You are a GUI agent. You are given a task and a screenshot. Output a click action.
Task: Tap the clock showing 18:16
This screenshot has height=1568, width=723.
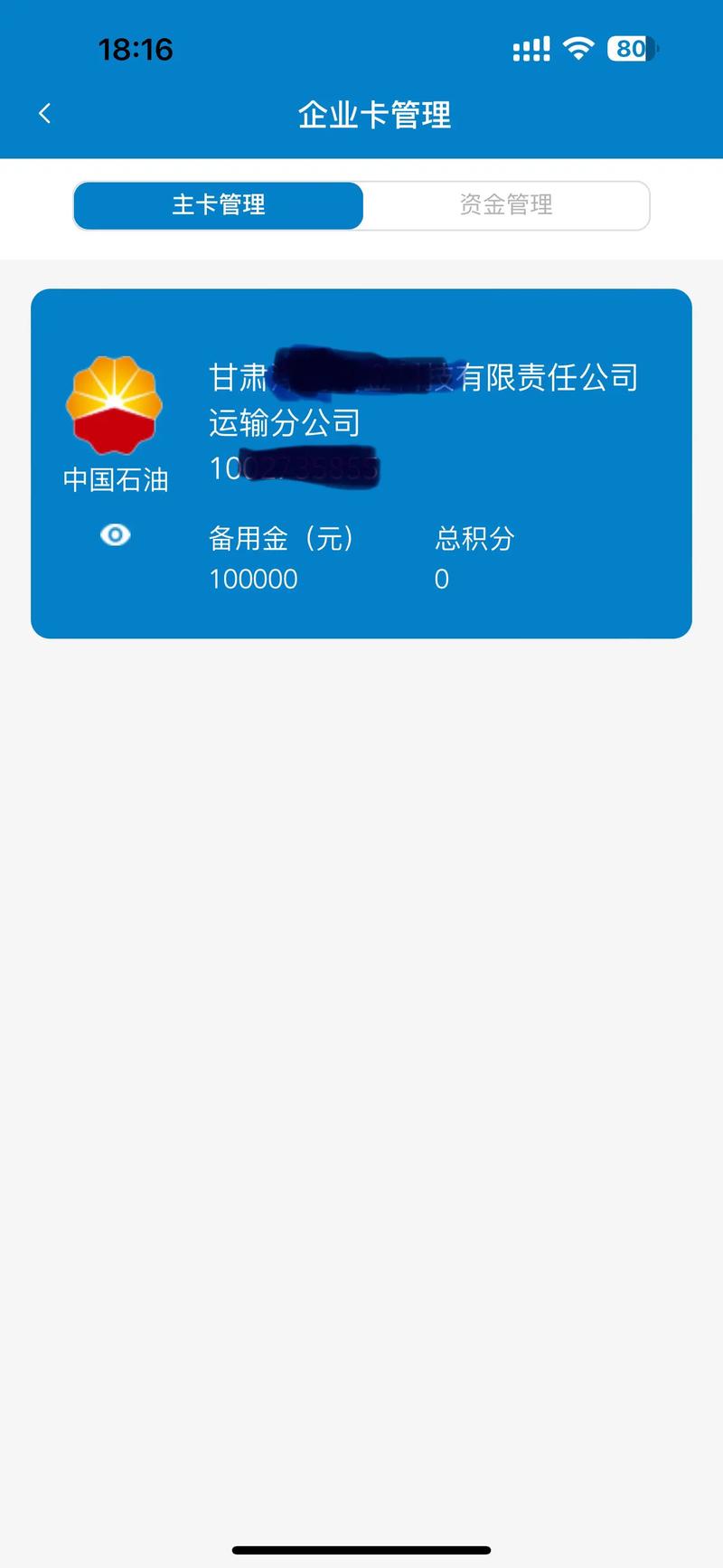pos(137,50)
